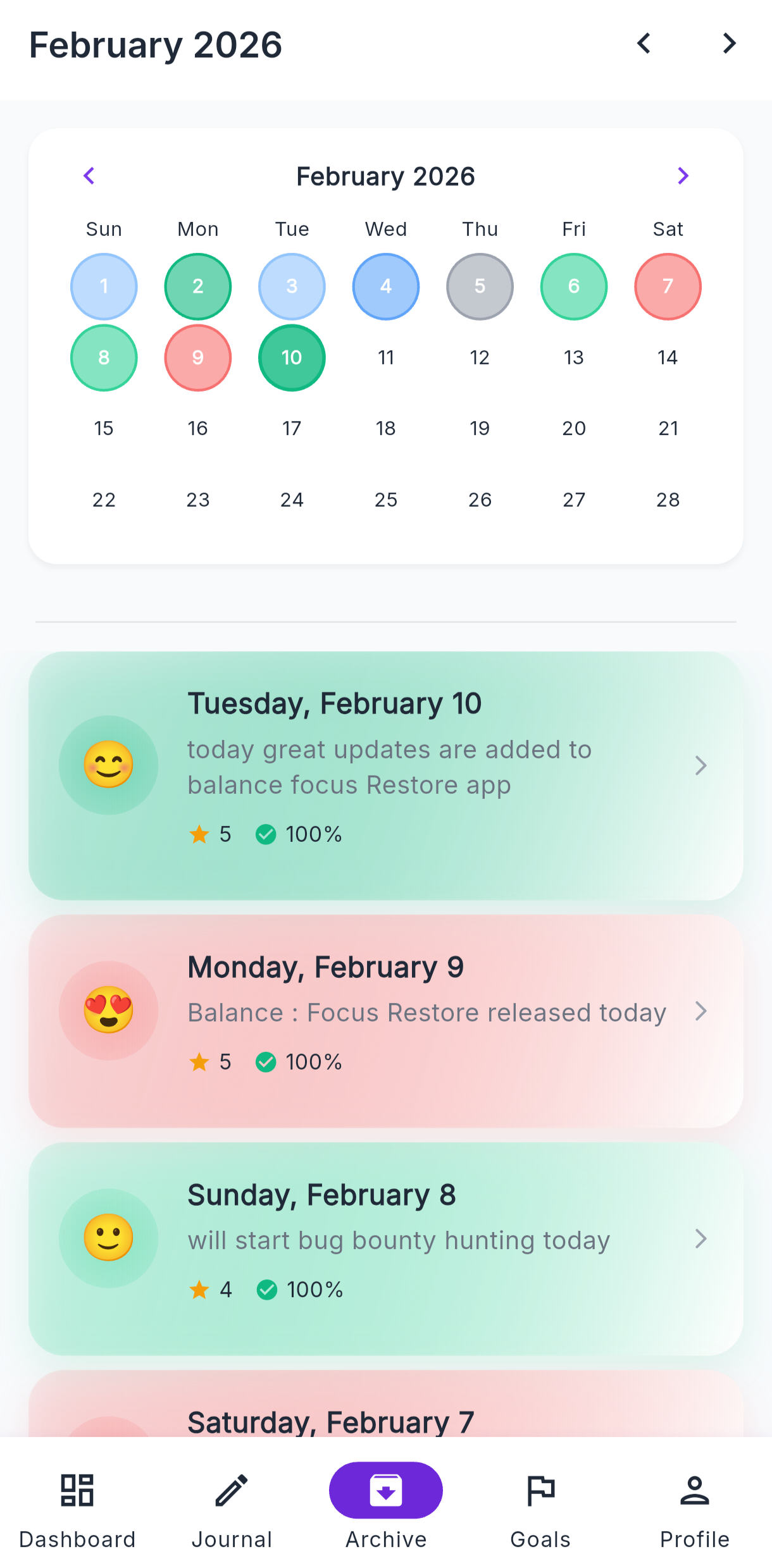Viewport: 772px width, 1568px height.
Task: Go to next month with the purple arrow
Action: (683, 175)
